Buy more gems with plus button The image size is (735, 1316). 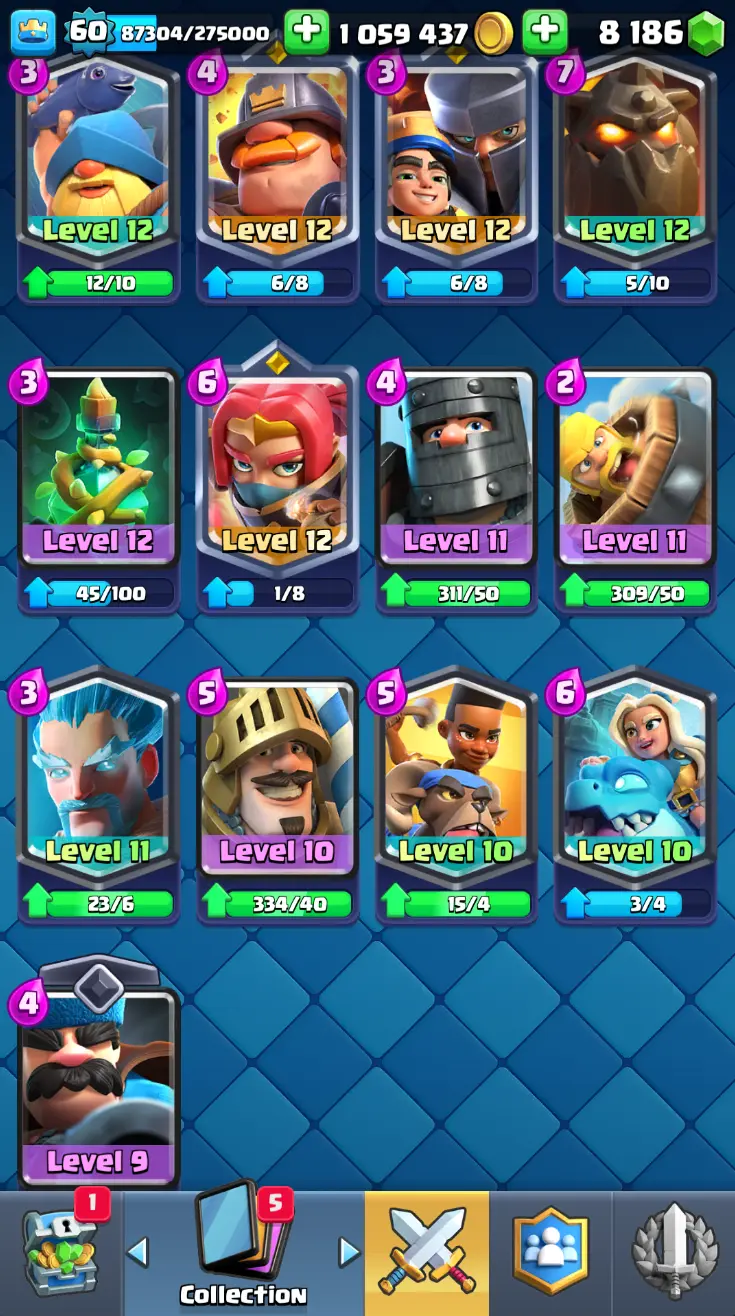tap(545, 32)
